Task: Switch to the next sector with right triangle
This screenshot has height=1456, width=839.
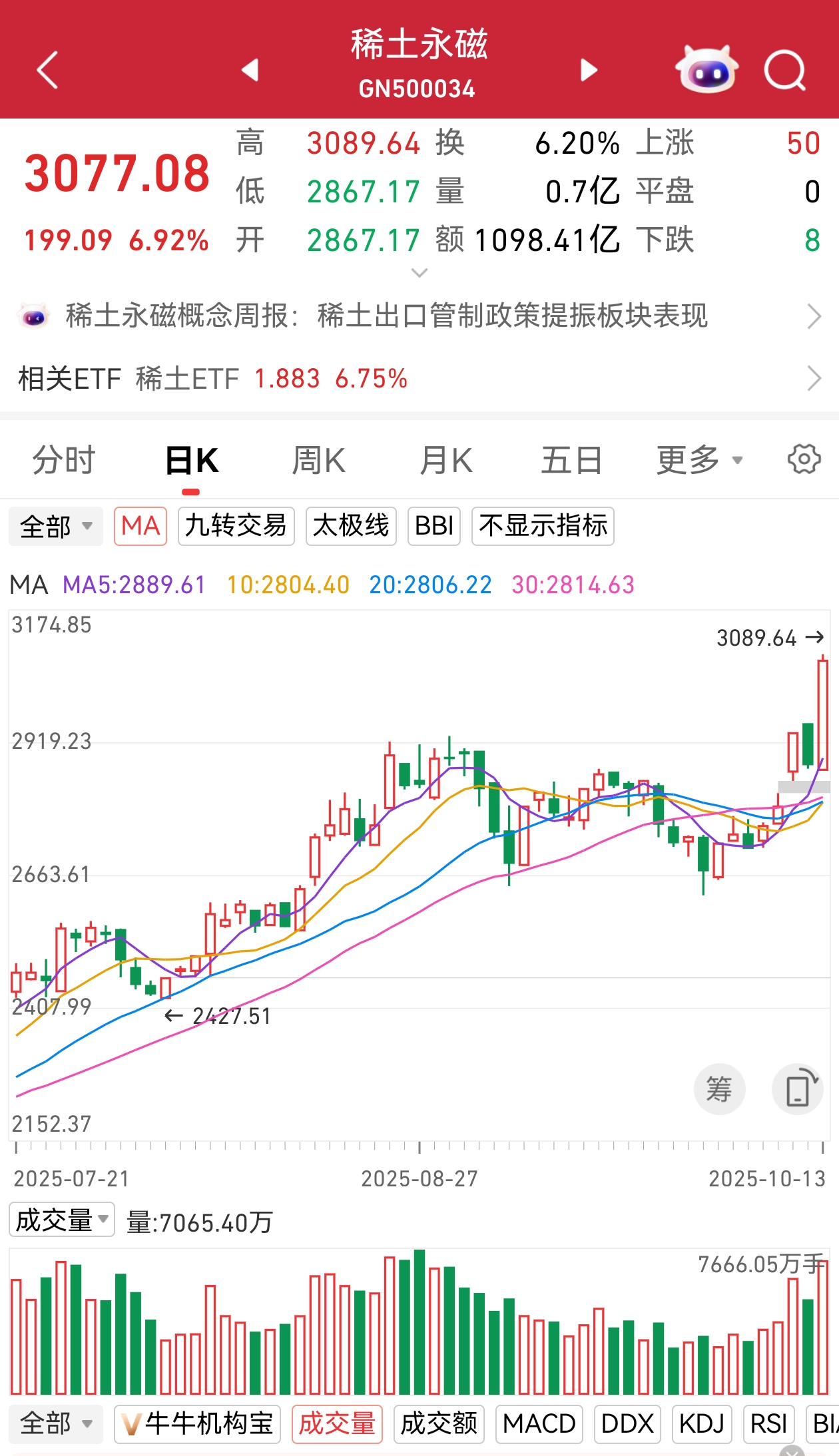Action: [589, 70]
